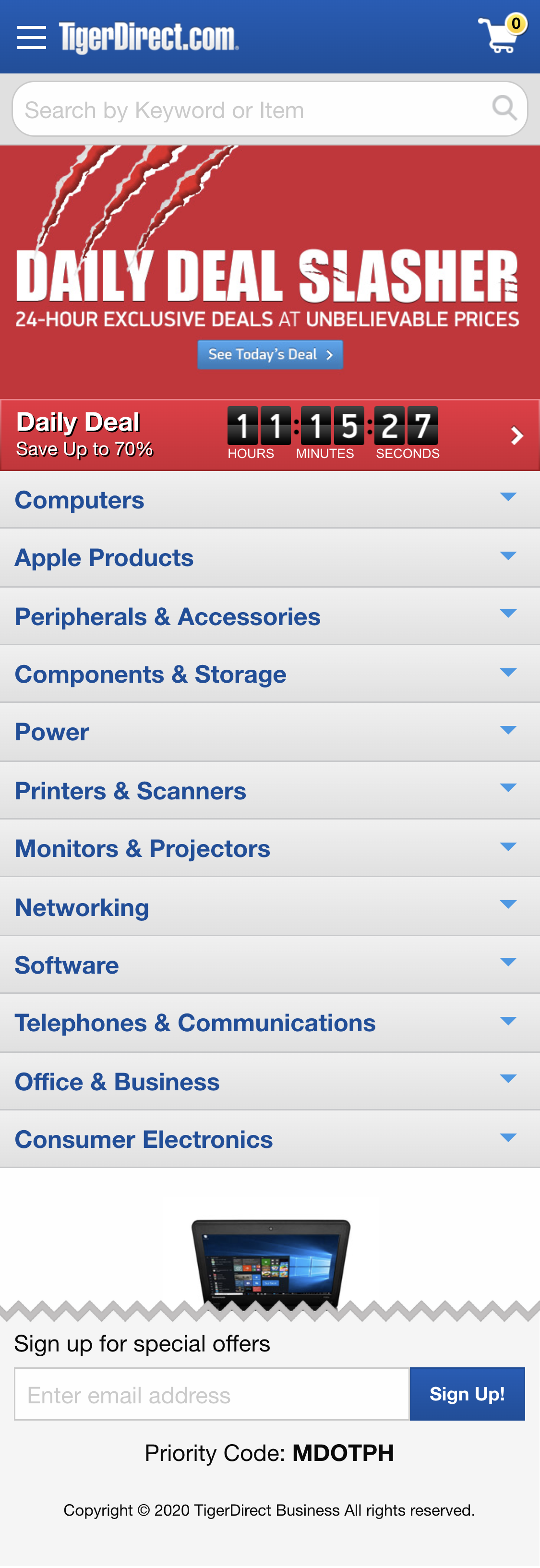Expand the Software category
Viewport: 540px width, 1568px height.
tap(67, 965)
